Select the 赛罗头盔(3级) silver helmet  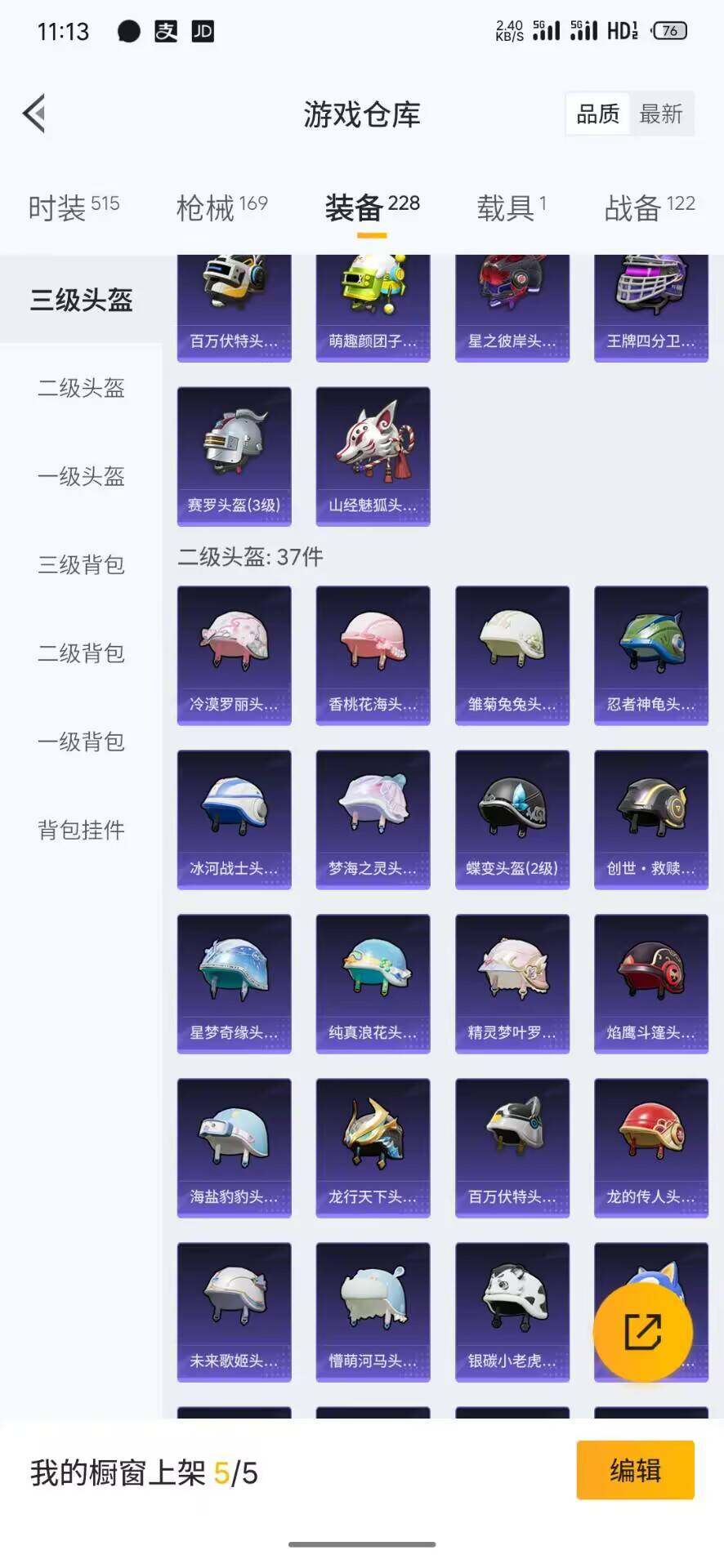point(234,454)
